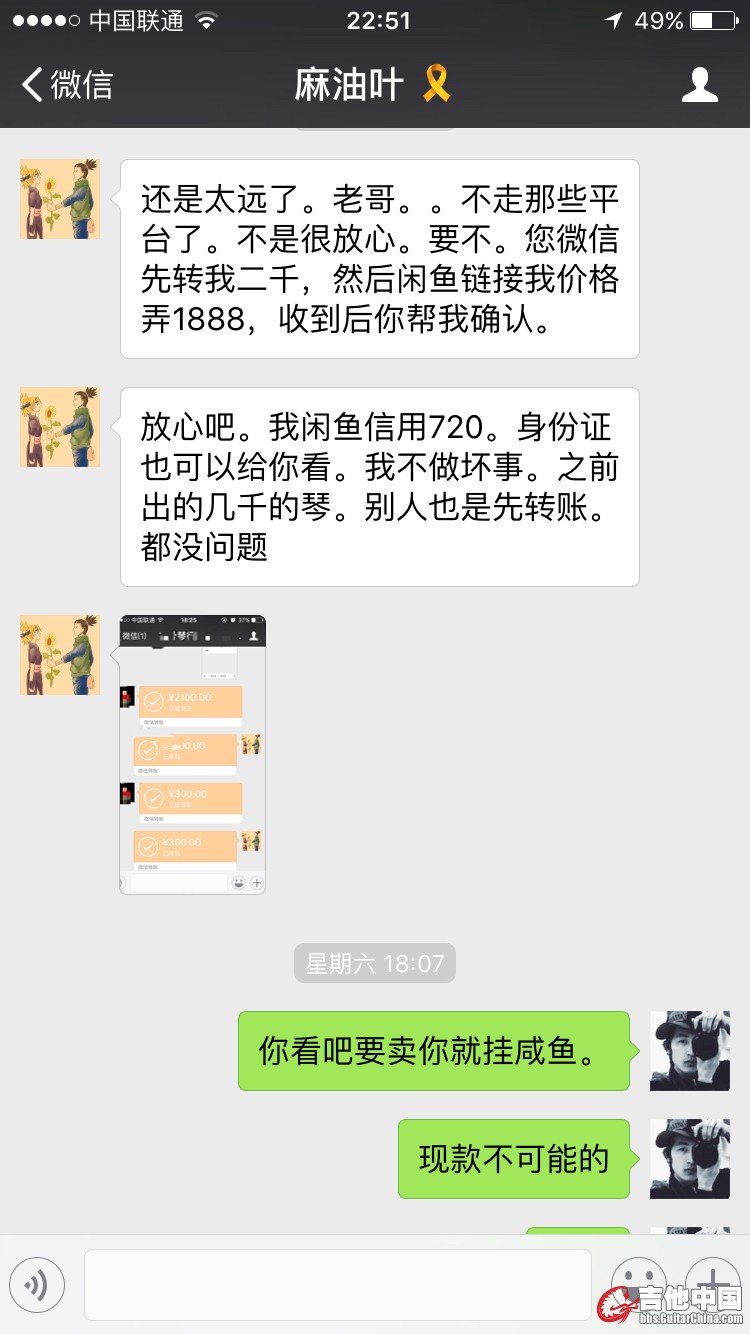Open the screenshot image of transfer records

coord(192,754)
